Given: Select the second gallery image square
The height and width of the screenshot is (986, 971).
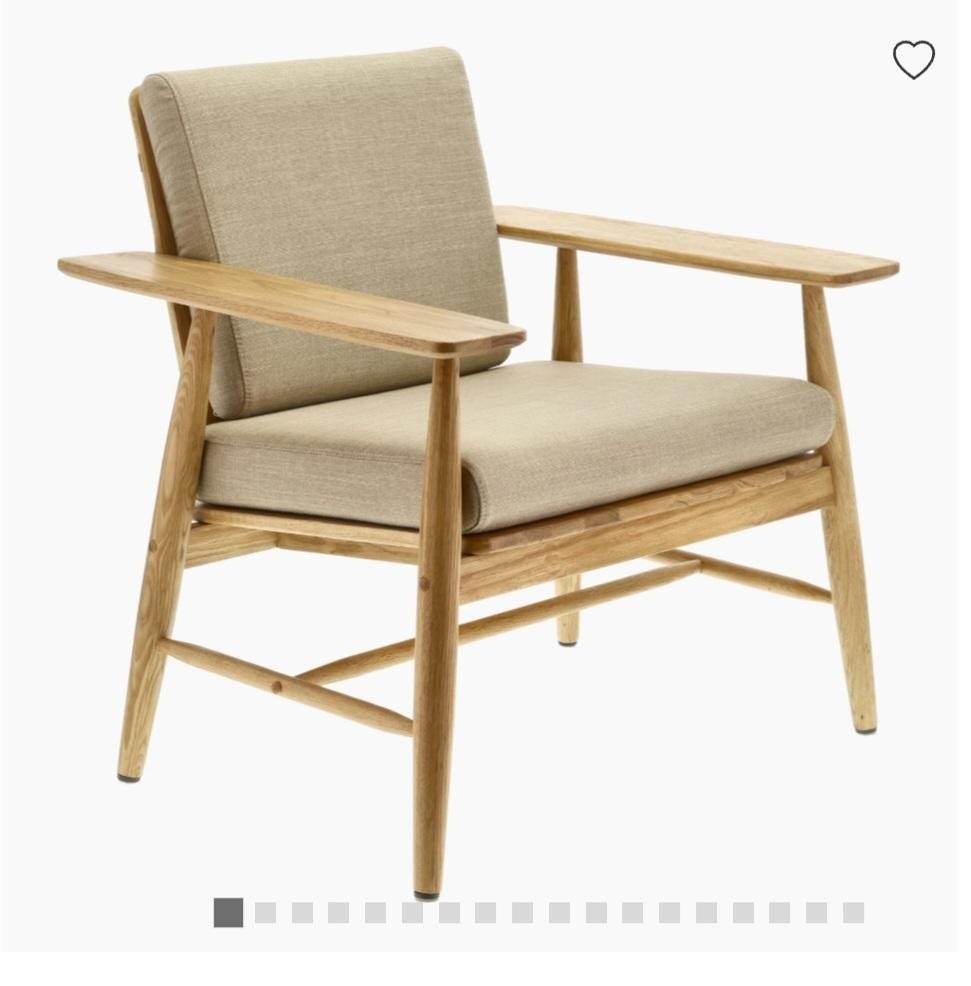Looking at the screenshot, I should pyautogui.click(x=266, y=912).
